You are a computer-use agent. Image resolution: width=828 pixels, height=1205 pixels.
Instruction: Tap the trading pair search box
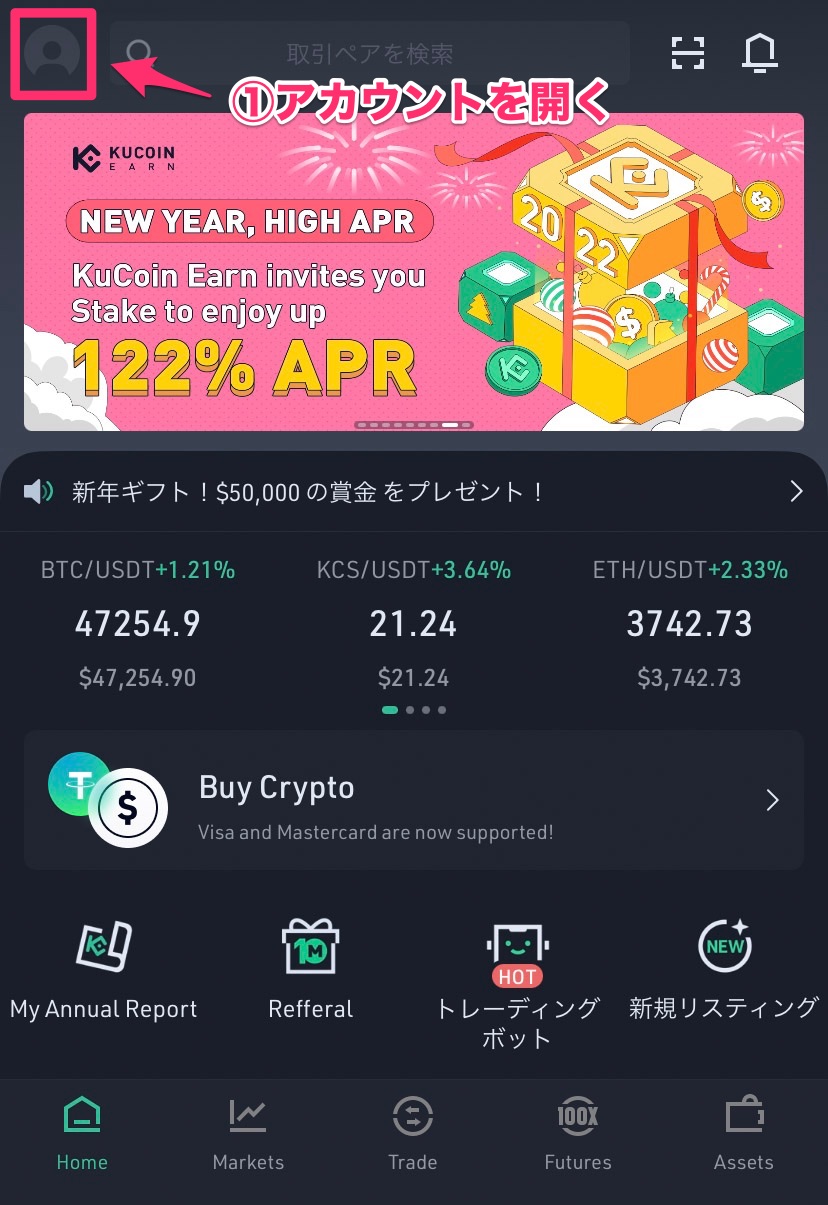[x=370, y=53]
